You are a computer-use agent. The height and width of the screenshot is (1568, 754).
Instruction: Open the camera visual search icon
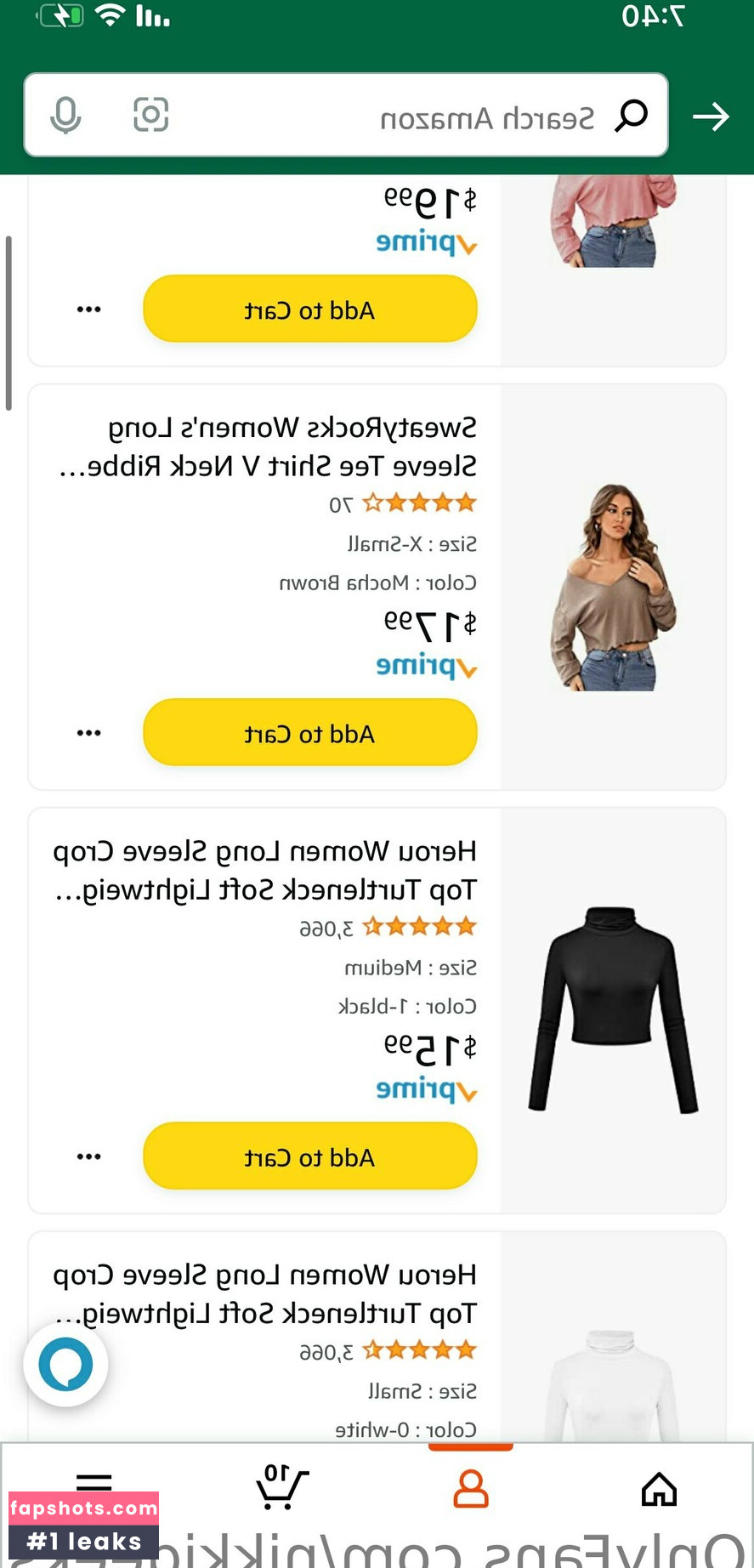point(151,116)
